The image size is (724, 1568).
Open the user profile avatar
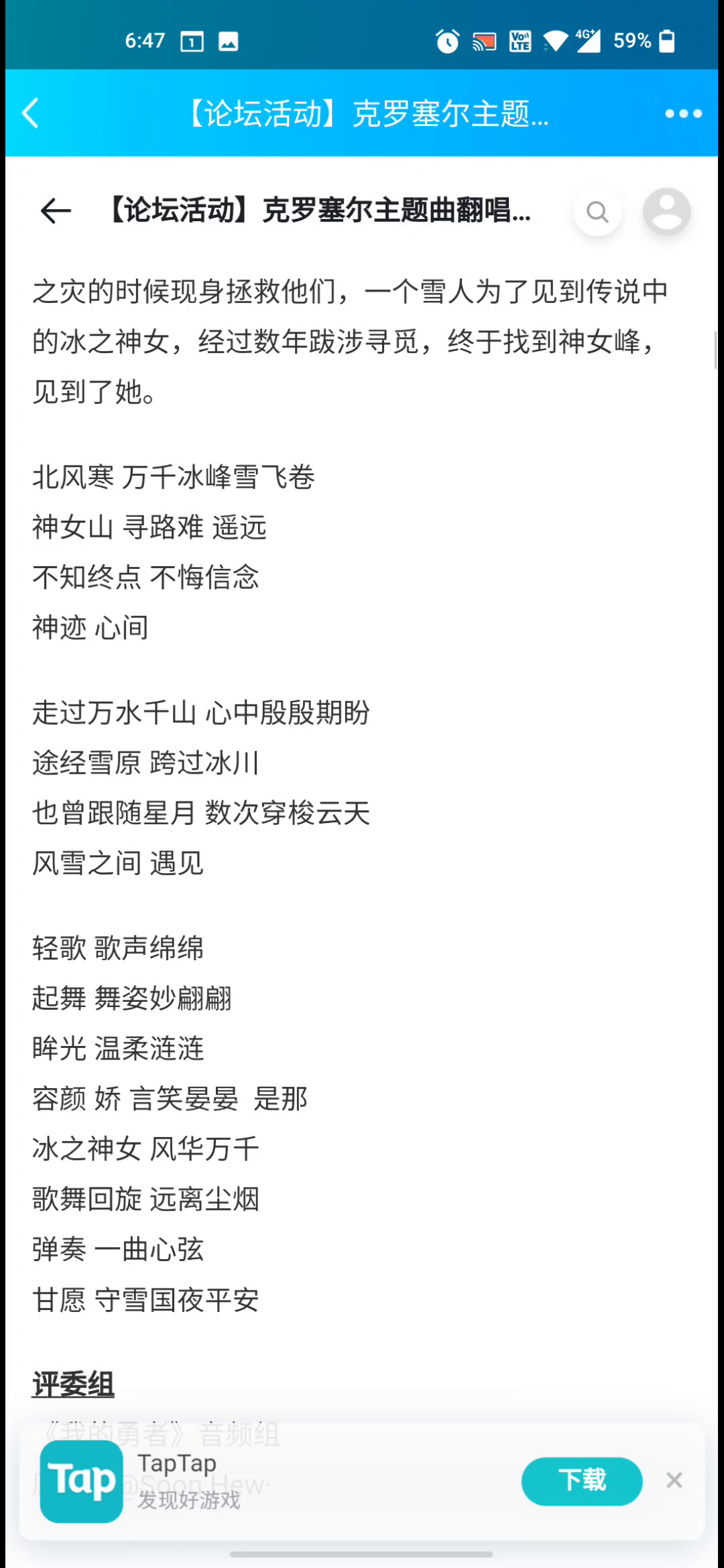click(667, 211)
